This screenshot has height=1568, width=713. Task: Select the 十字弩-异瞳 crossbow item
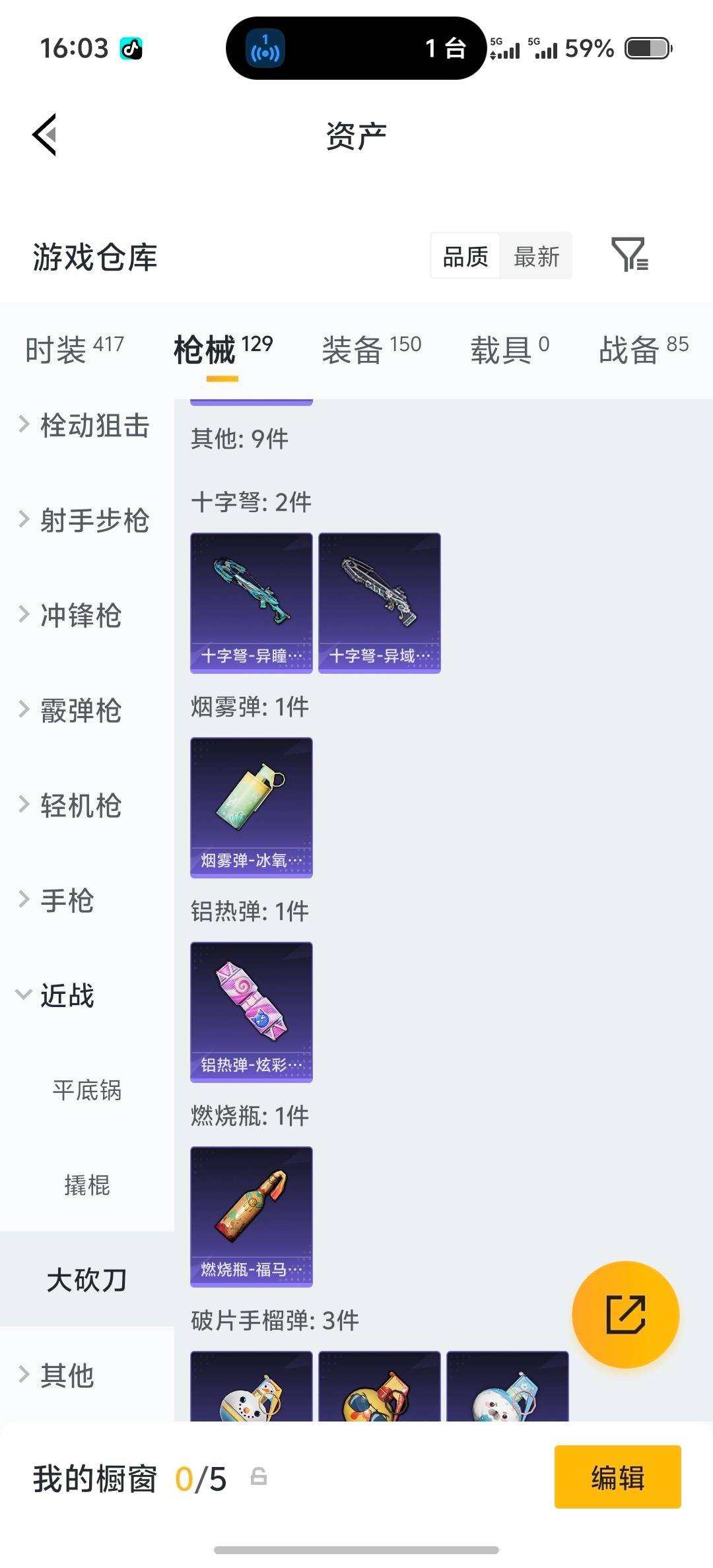click(x=251, y=604)
